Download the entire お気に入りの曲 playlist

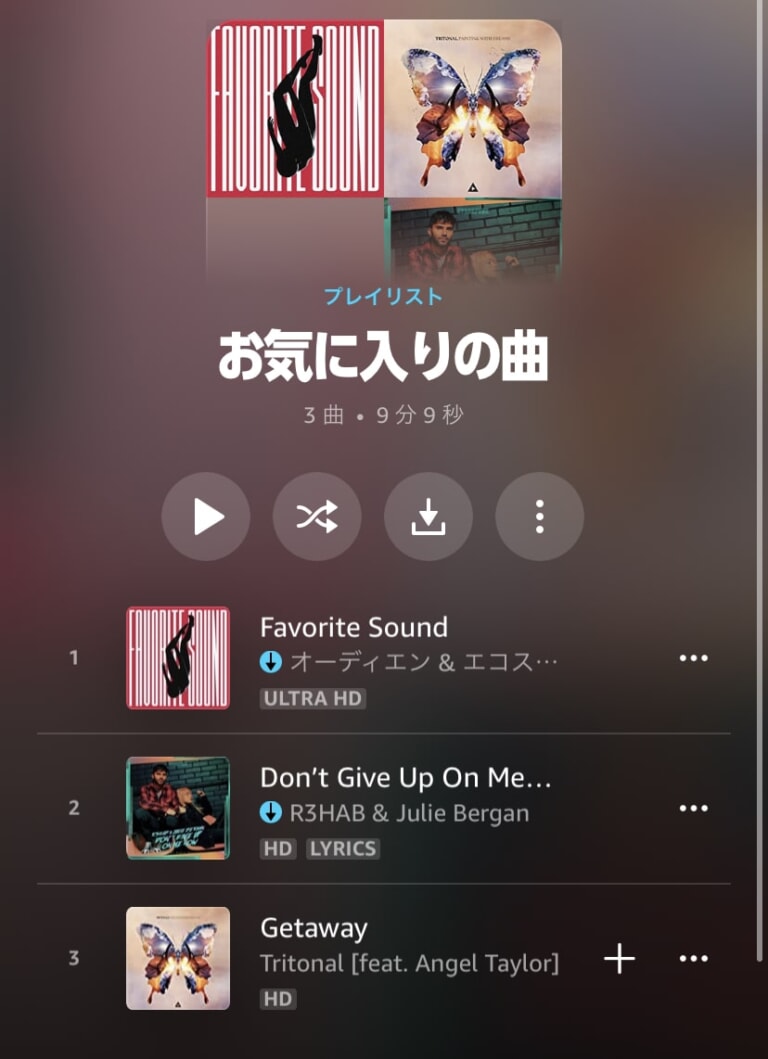(x=428, y=517)
